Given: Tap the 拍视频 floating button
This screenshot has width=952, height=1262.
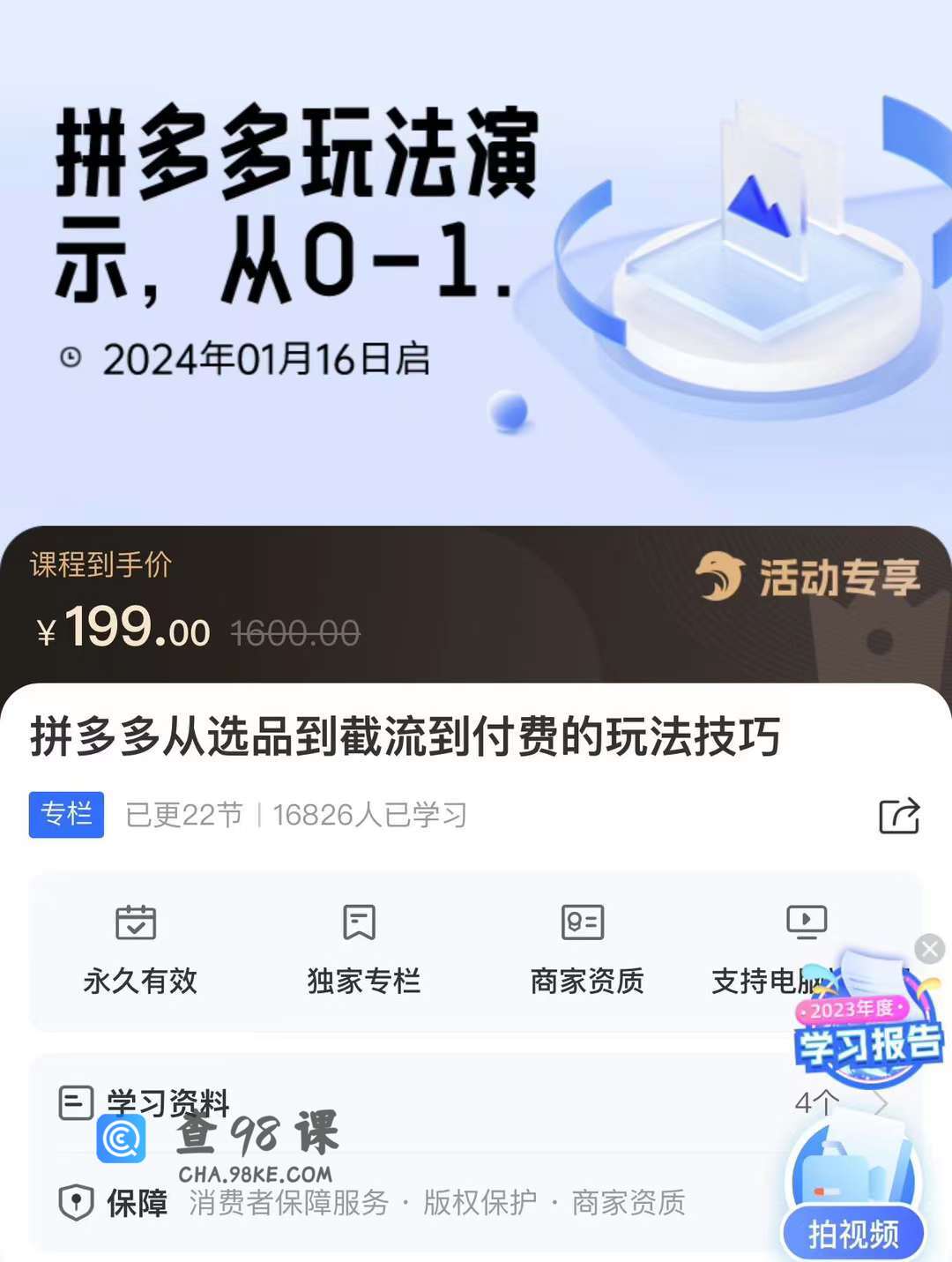Looking at the screenshot, I should pos(852,1231).
